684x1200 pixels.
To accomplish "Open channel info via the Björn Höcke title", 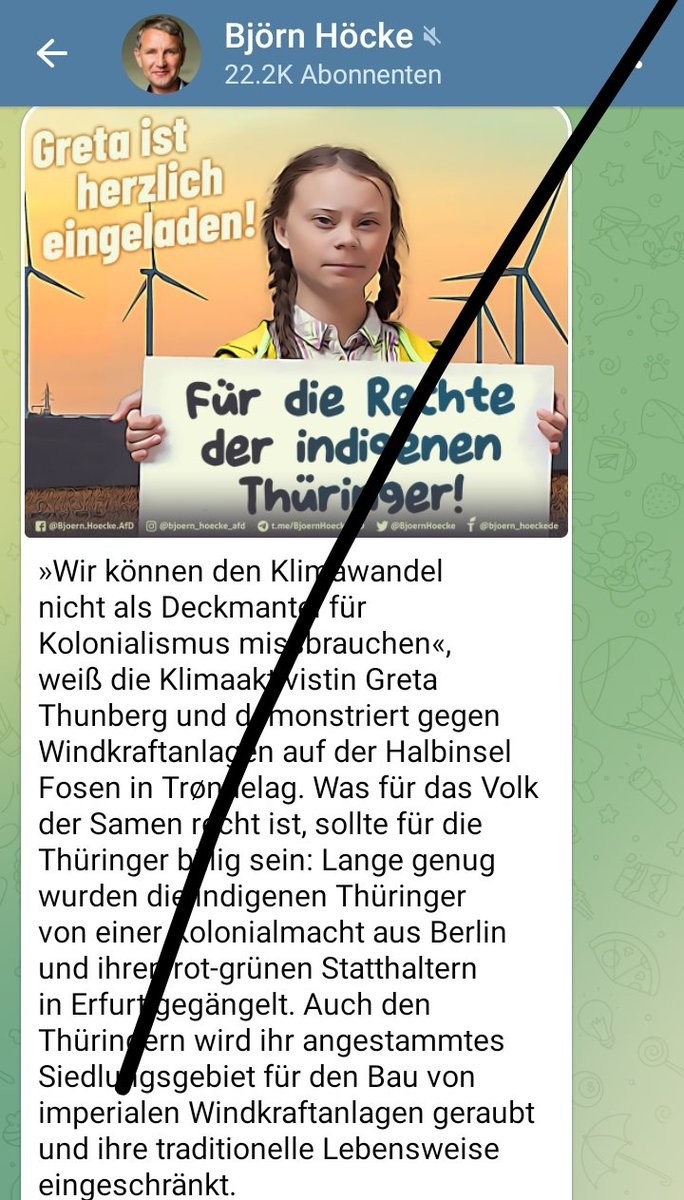I will [318, 37].
